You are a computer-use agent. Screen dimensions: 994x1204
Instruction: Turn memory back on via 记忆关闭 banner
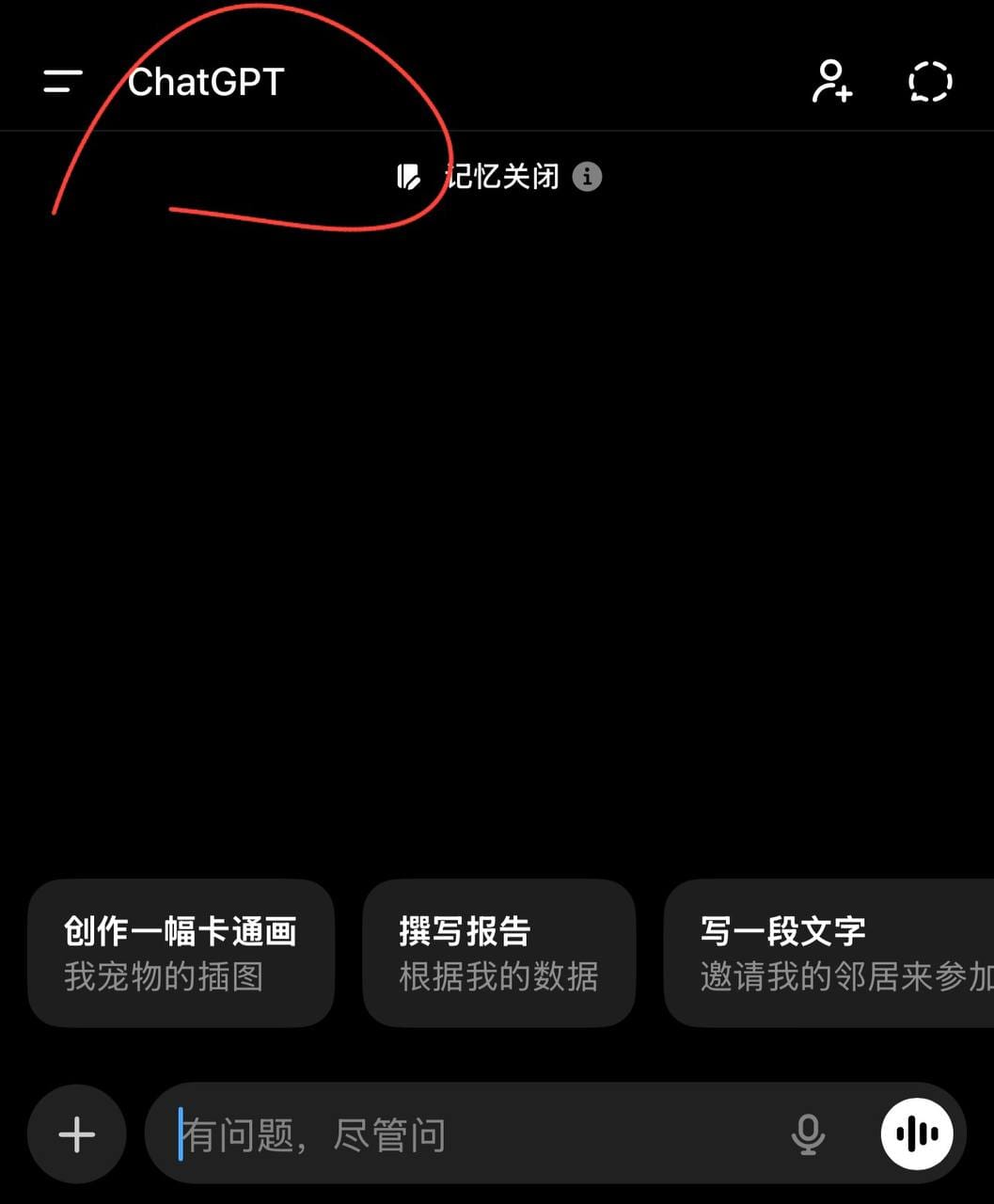coord(498,177)
